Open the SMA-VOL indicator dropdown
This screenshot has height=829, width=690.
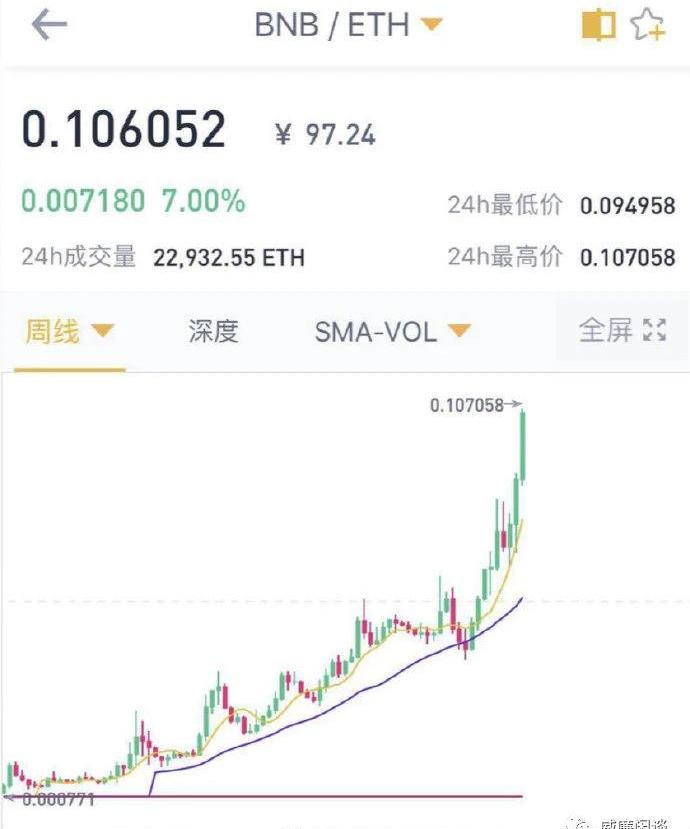tap(392, 331)
